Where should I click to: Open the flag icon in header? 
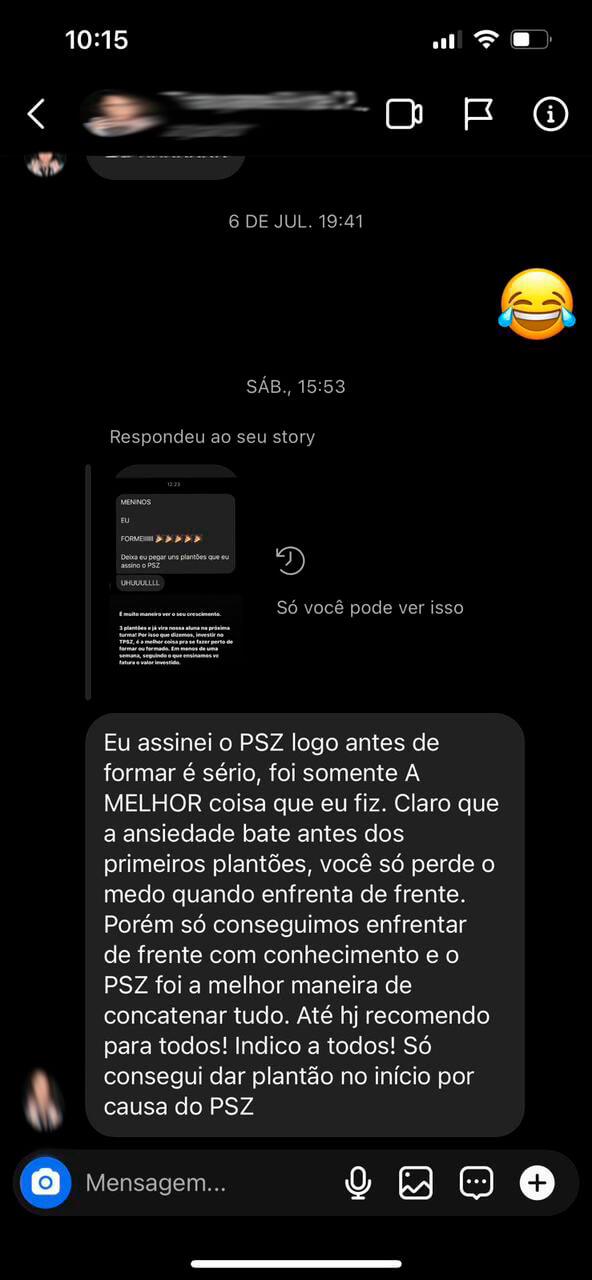[479, 114]
